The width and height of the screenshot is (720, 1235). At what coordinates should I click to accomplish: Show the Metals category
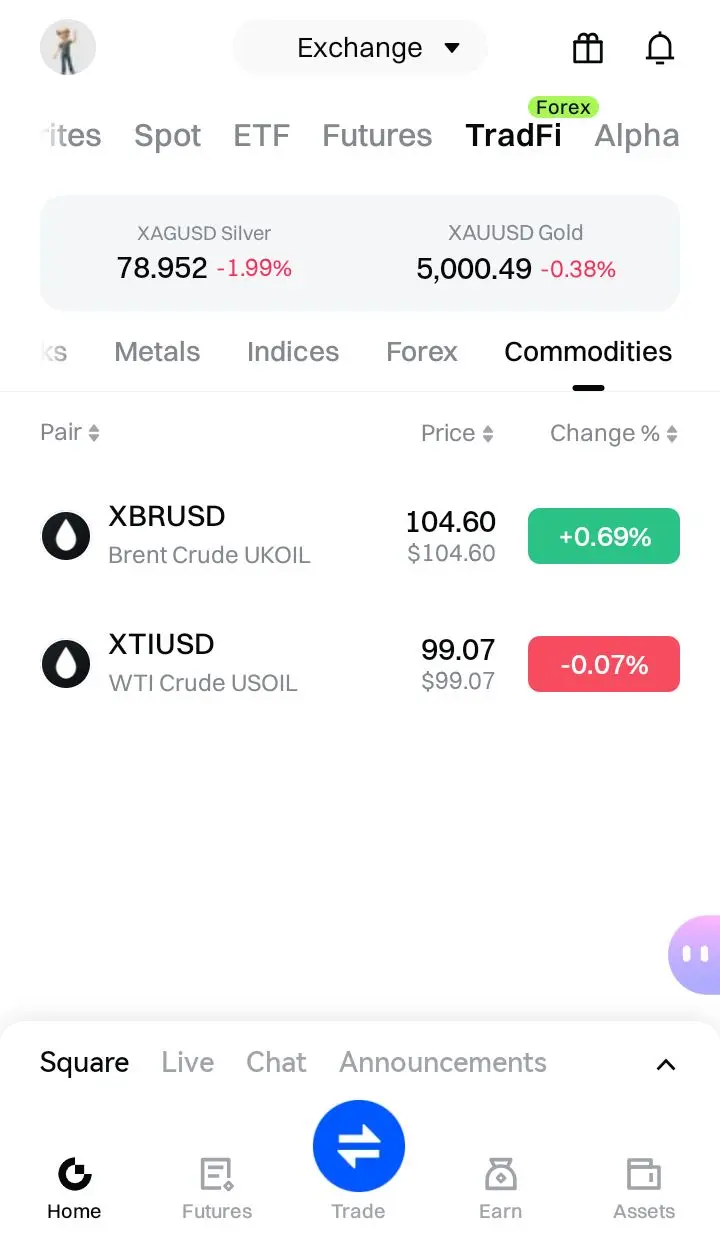point(157,352)
